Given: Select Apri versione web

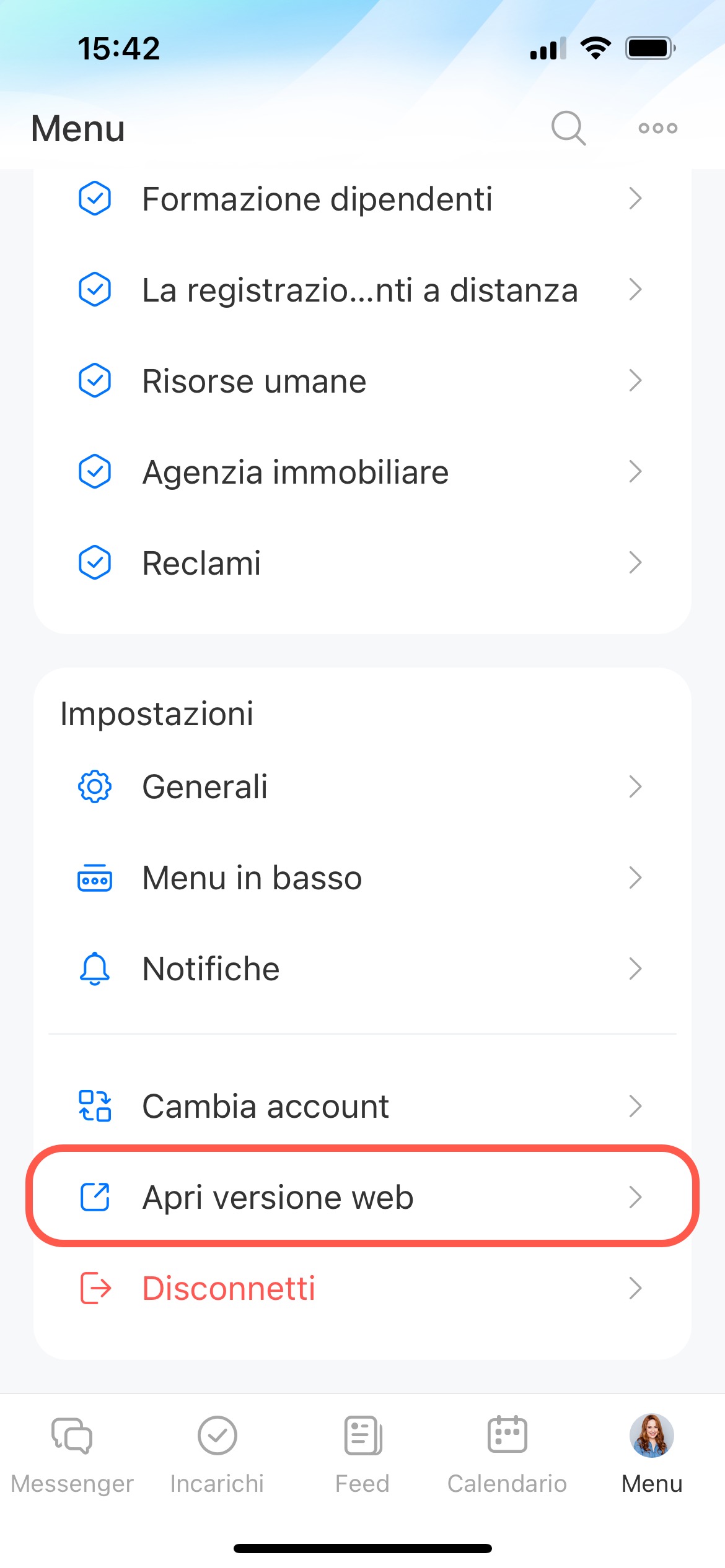Looking at the screenshot, I should click(362, 1196).
